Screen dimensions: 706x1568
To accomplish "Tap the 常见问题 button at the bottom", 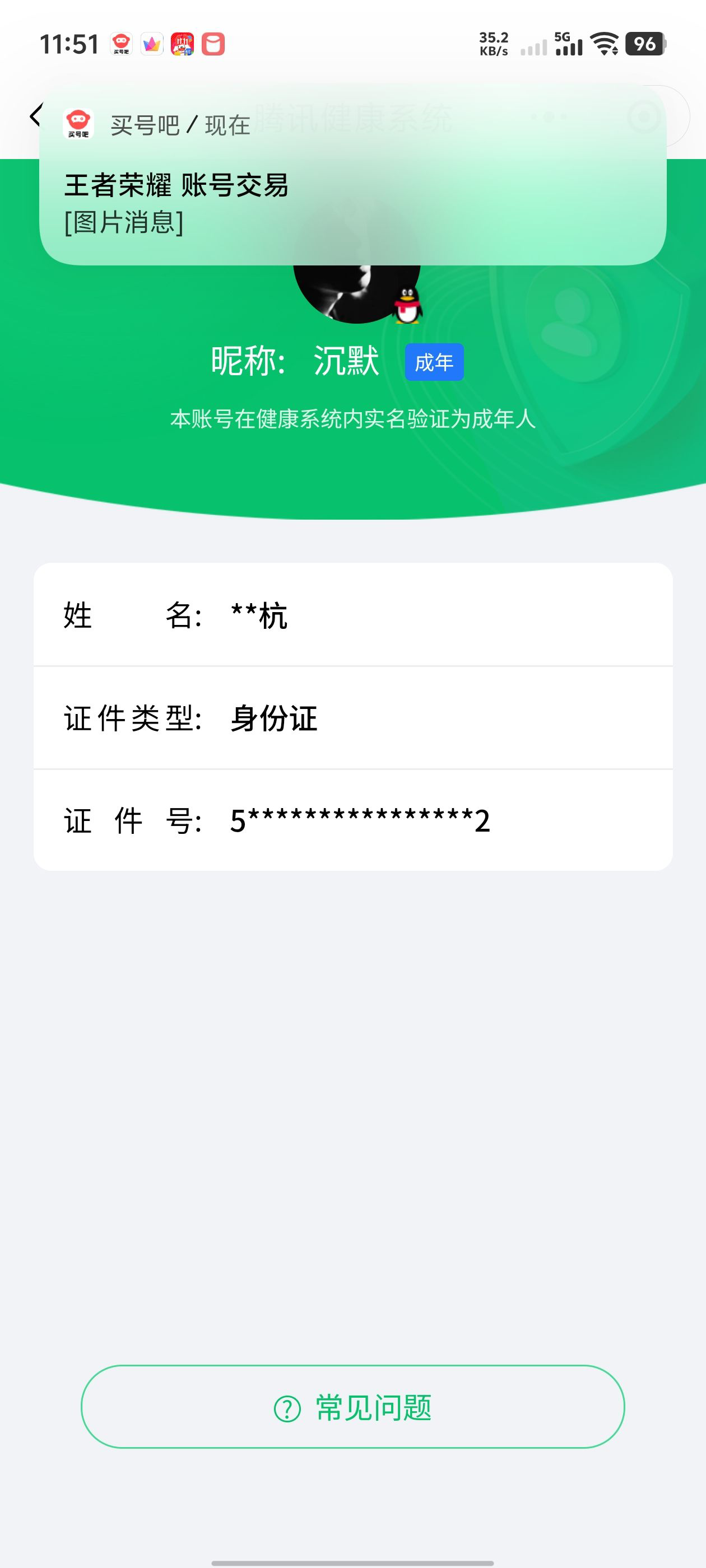I will pyautogui.click(x=352, y=1410).
